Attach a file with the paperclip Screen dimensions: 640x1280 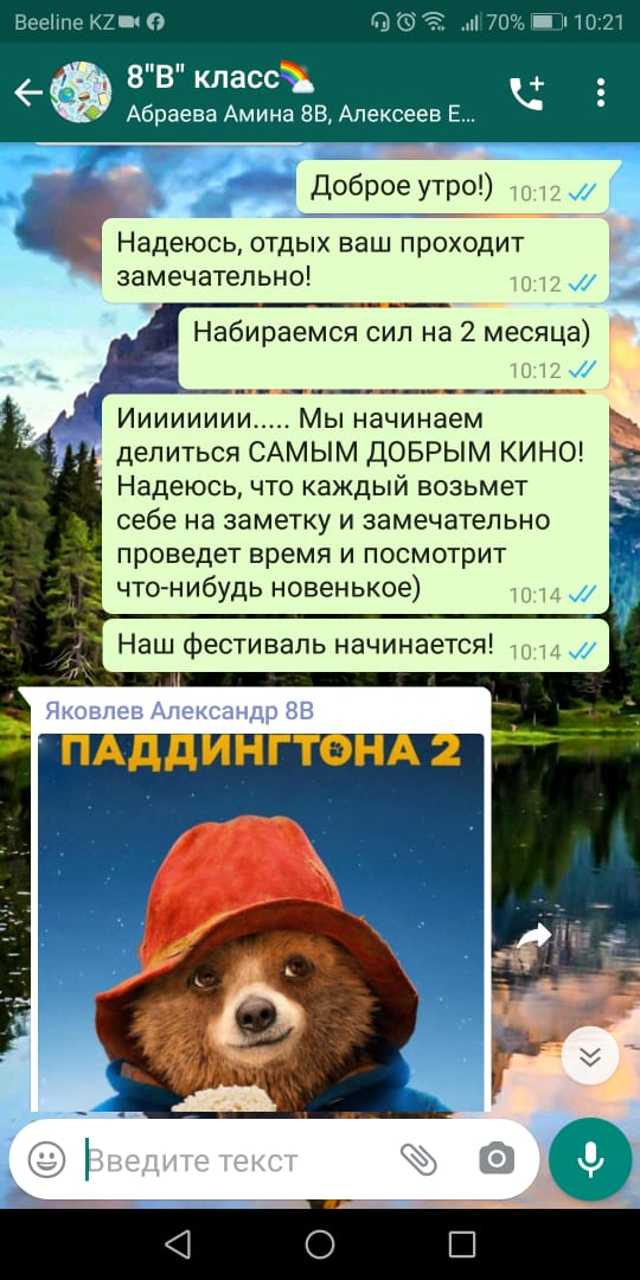pyautogui.click(x=419, y=1160)
